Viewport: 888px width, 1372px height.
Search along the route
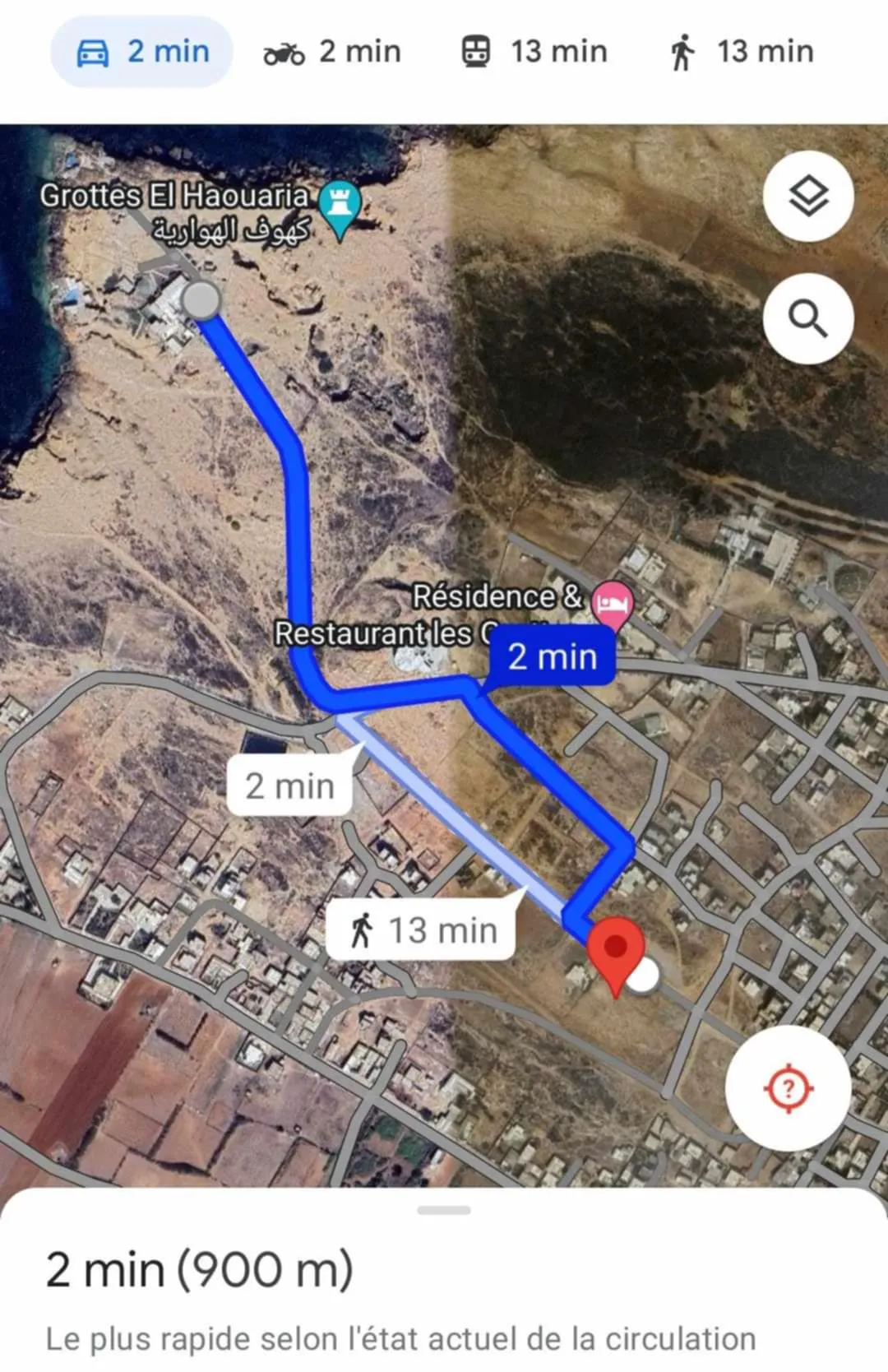pyautogui.click(x=807, y=318)
